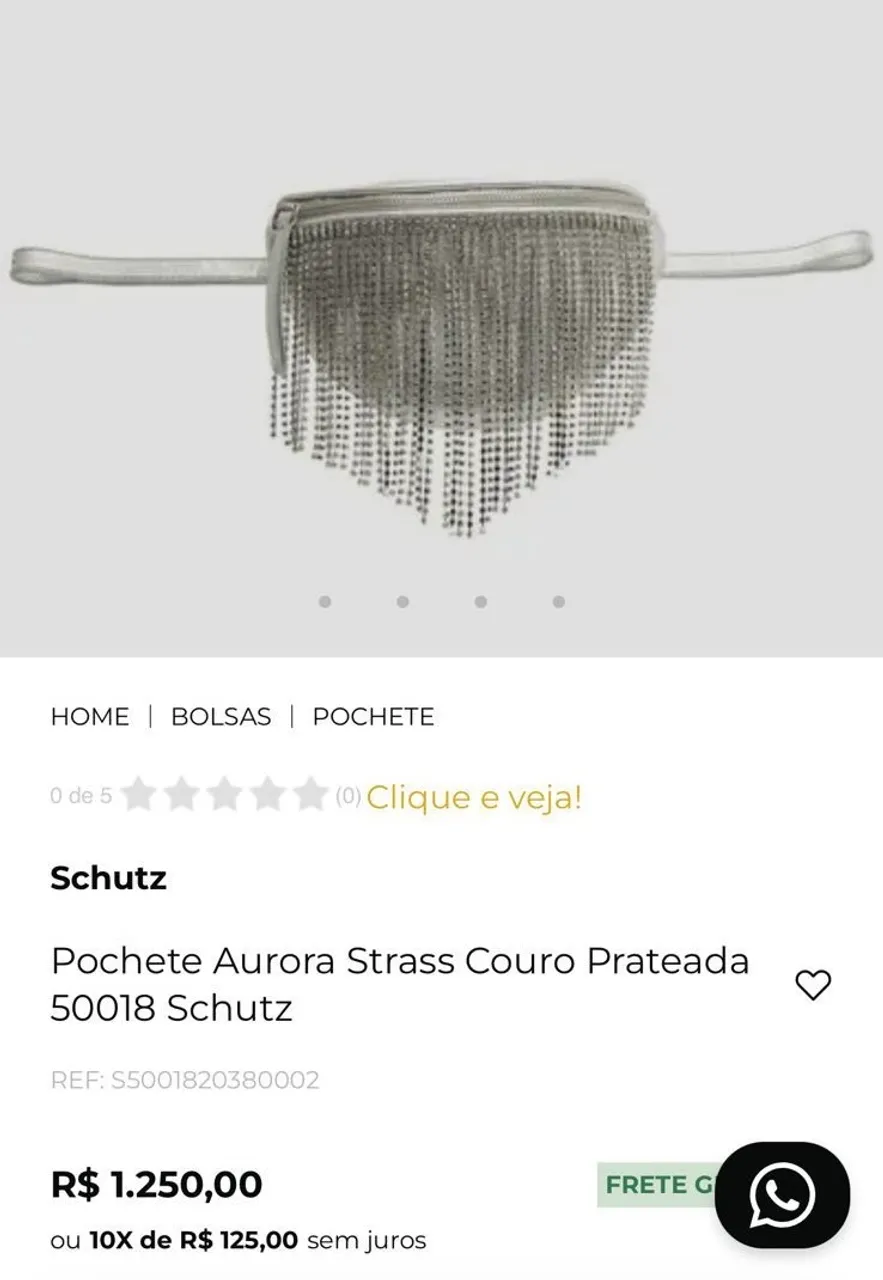Open the POCHETE breadcrumb category
The width and height of the screenshot is (883, 1280).
pyautogui.click(x=373, y=717)
